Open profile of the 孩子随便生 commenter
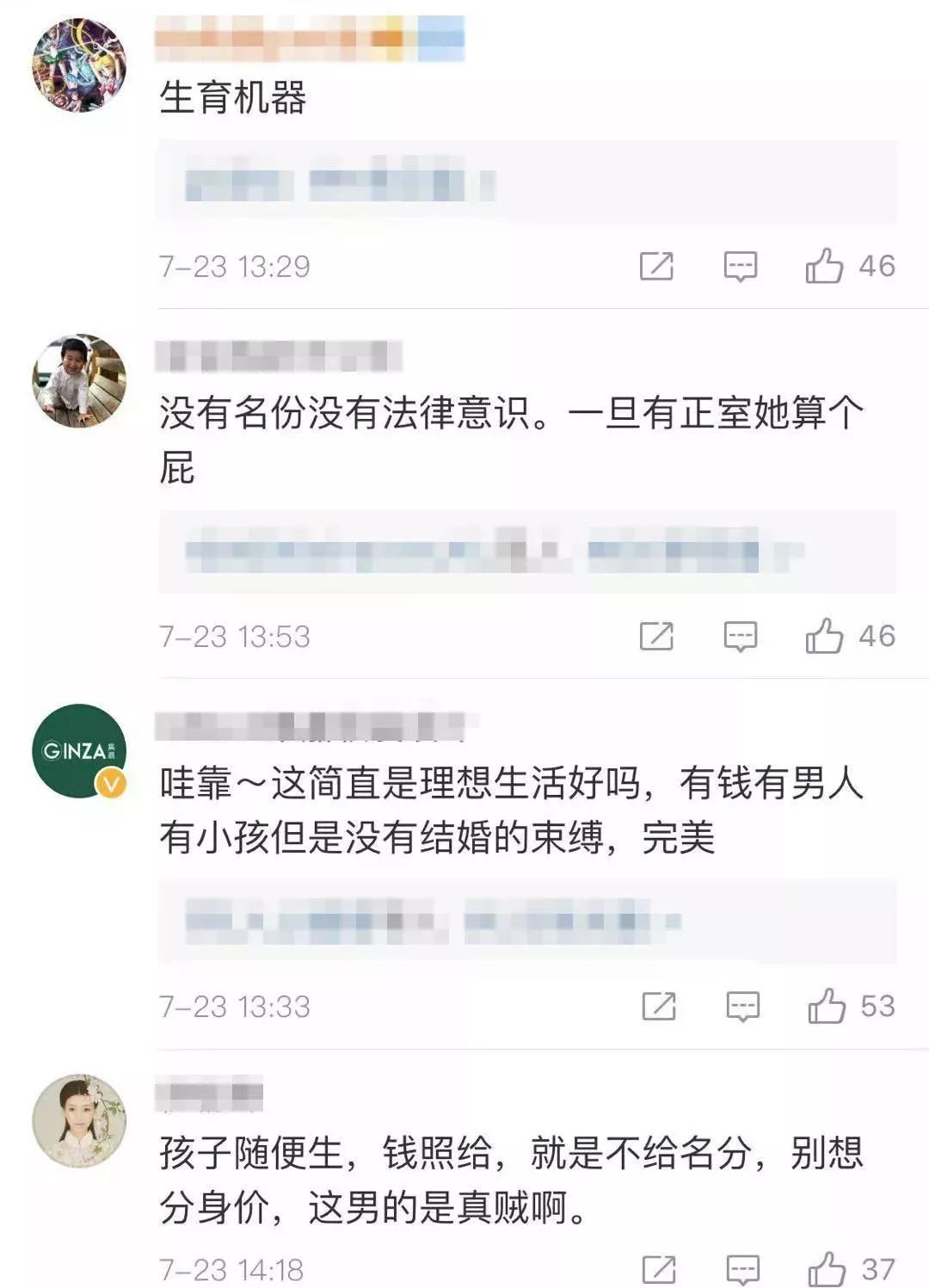This screenshot has height=1288, width=929. pos(79,1121)
